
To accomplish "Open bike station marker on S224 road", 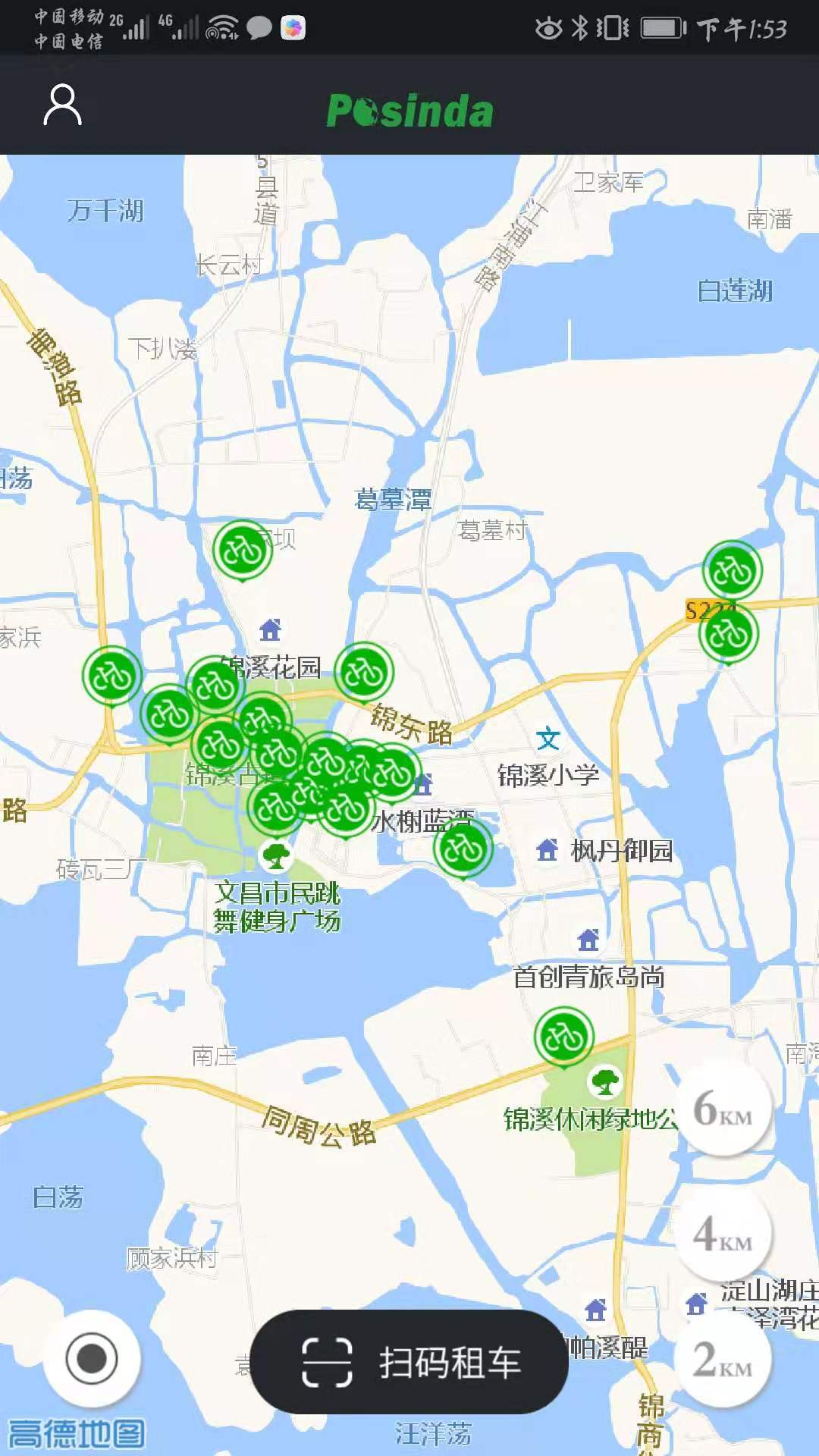I will pos(729,633).
